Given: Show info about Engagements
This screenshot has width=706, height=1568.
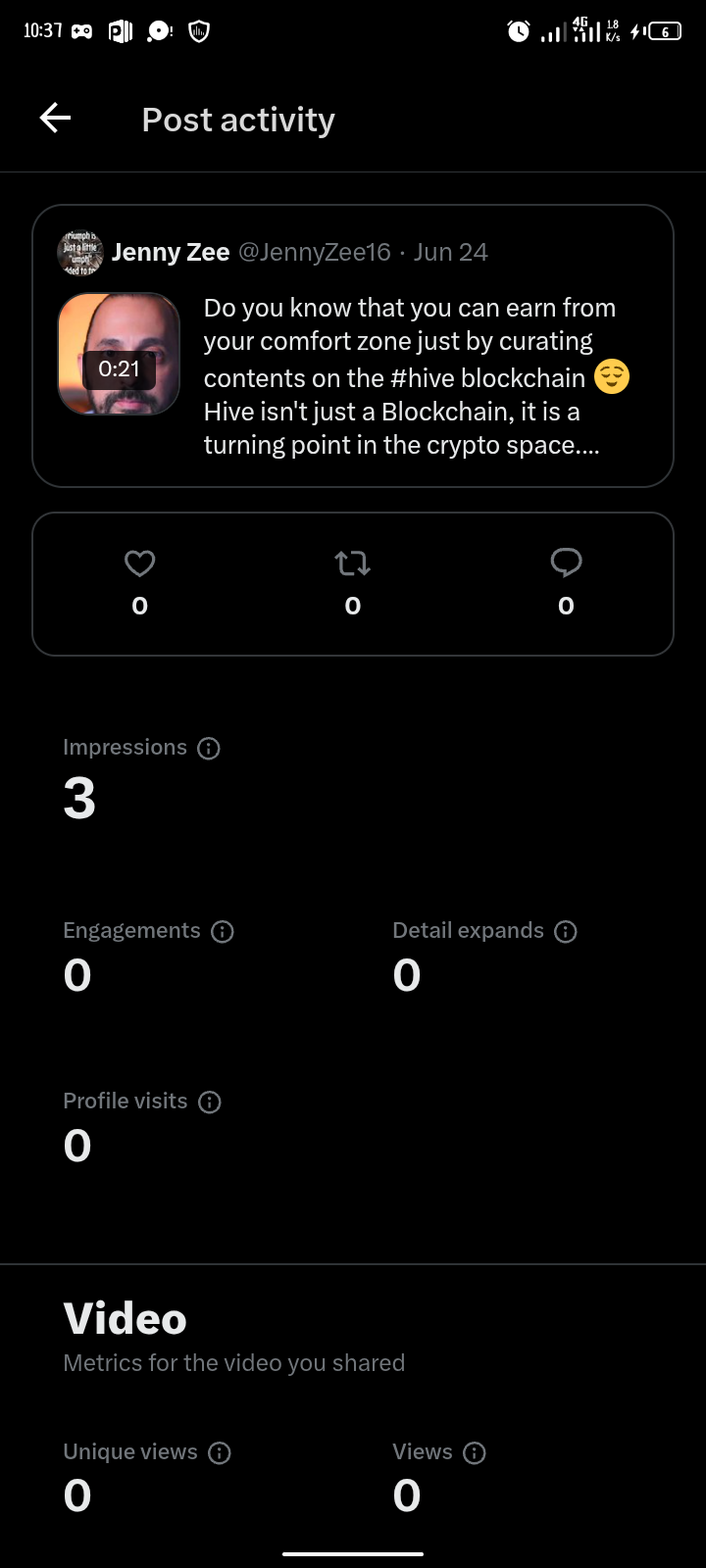Looking at the screenshot, I should 223,931.
